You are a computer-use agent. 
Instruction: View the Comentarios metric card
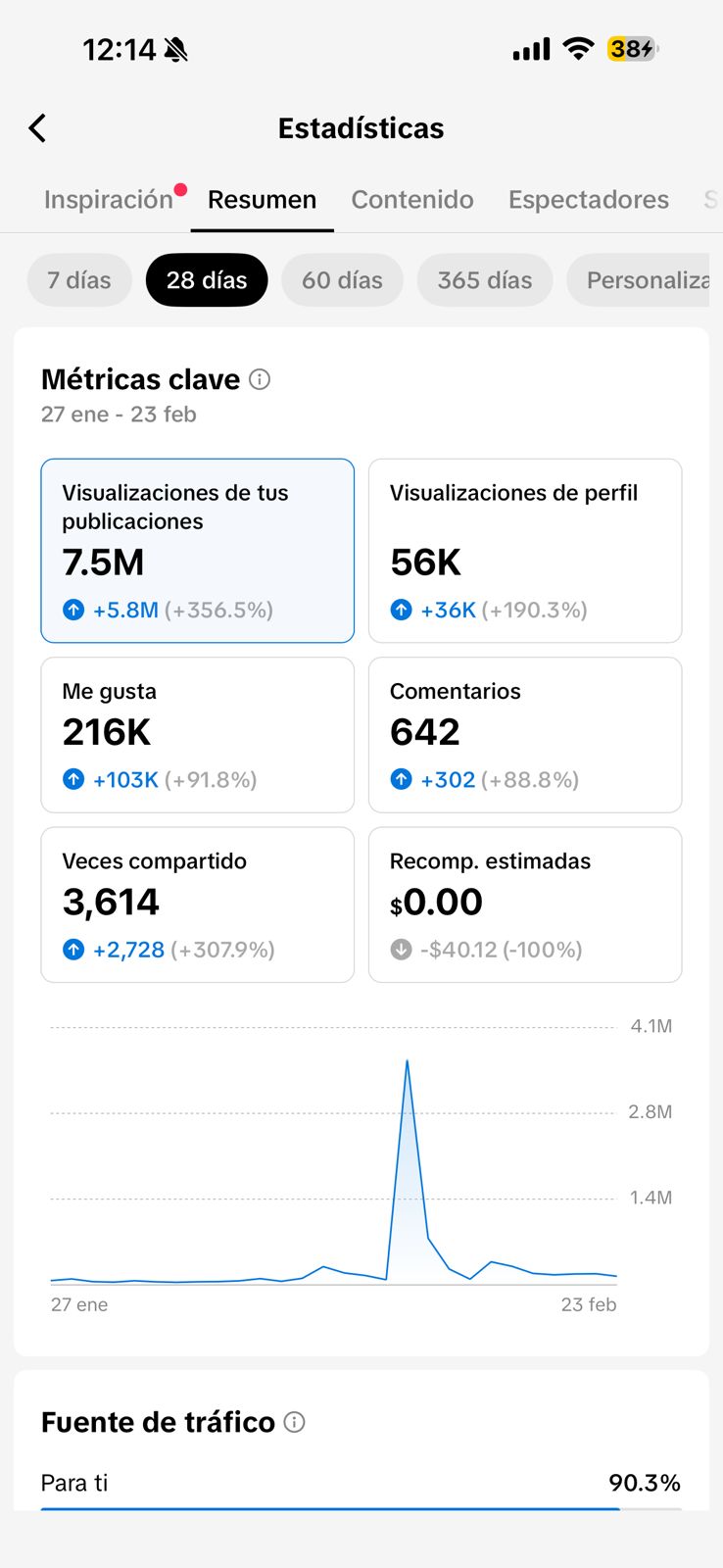524,734
